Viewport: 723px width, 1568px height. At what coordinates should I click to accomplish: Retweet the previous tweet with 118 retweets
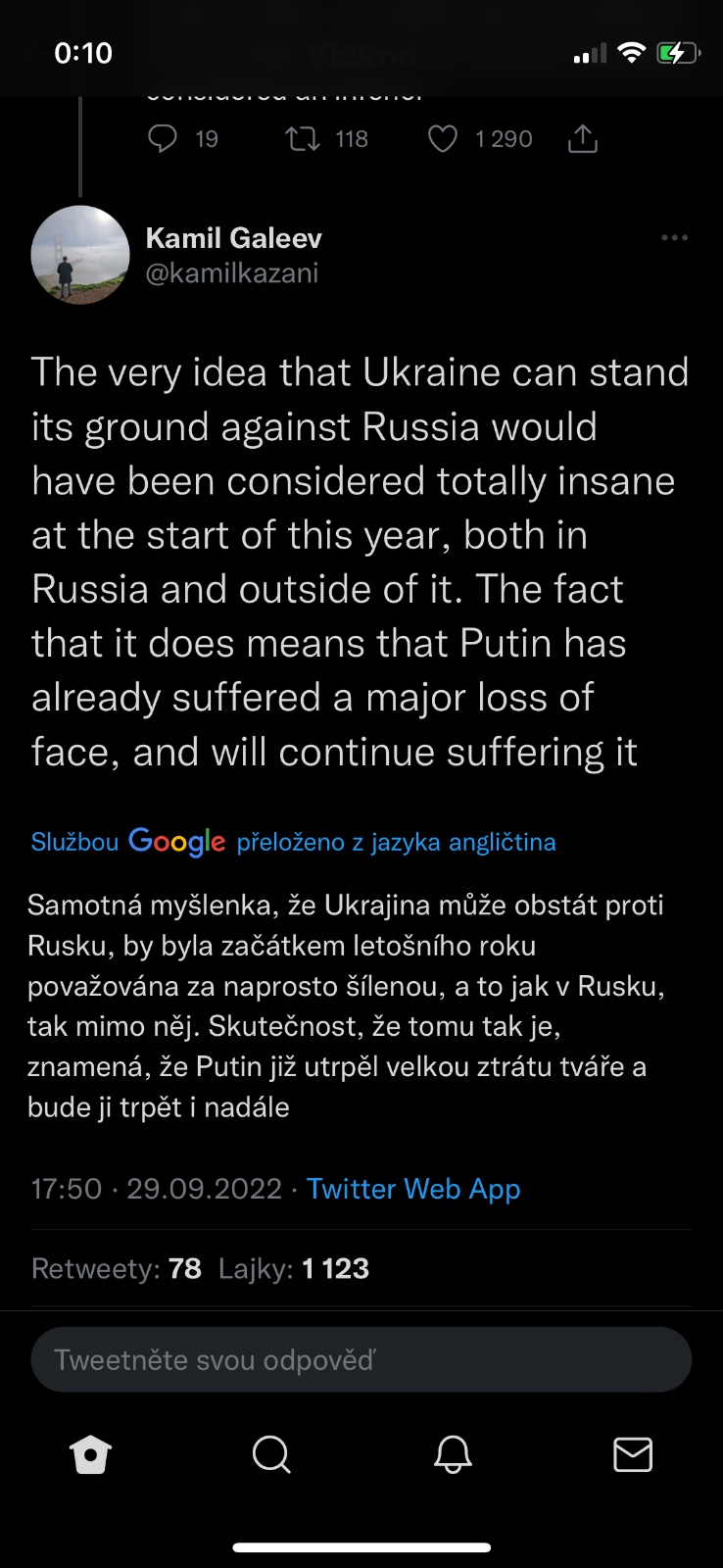coord(303,139)
